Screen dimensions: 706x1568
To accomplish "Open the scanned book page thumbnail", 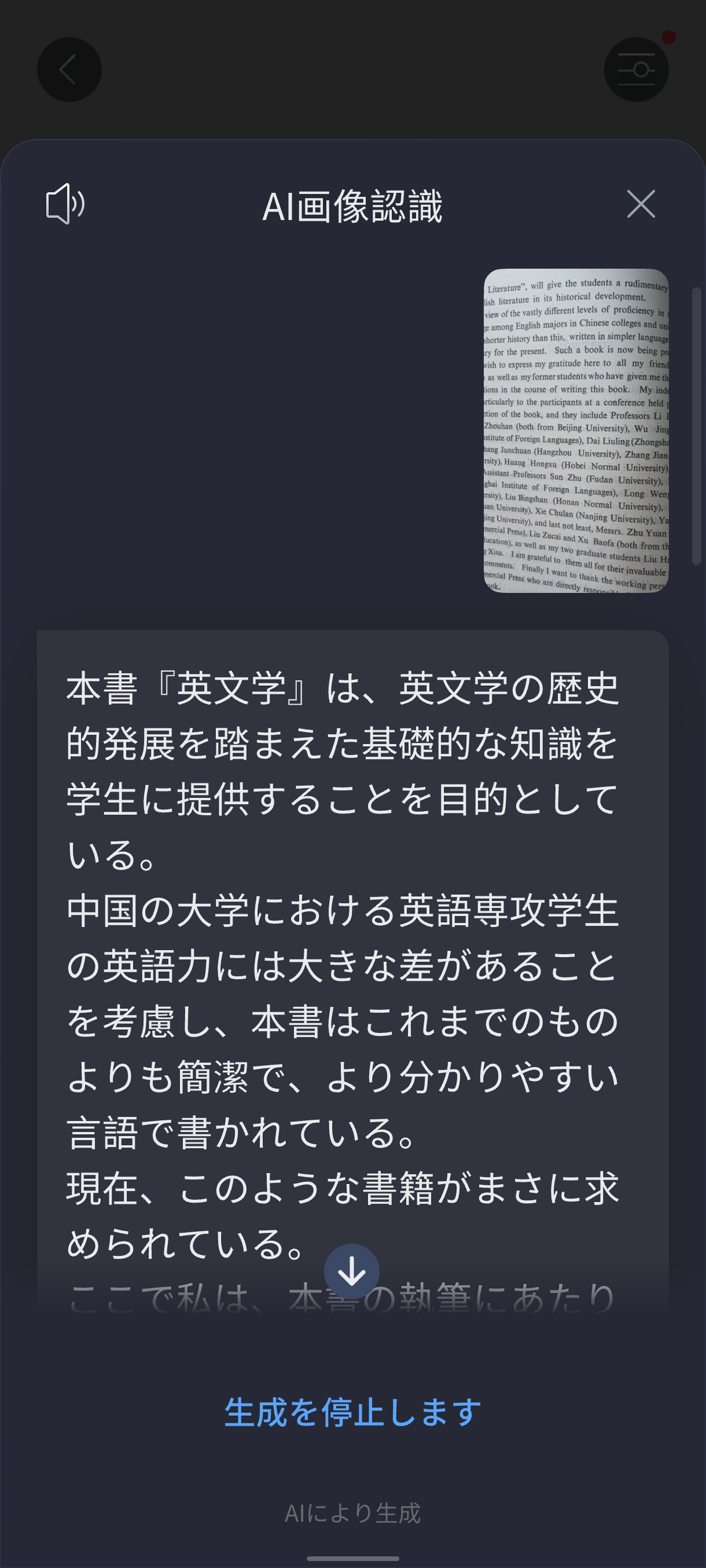I will click(576, 430).
